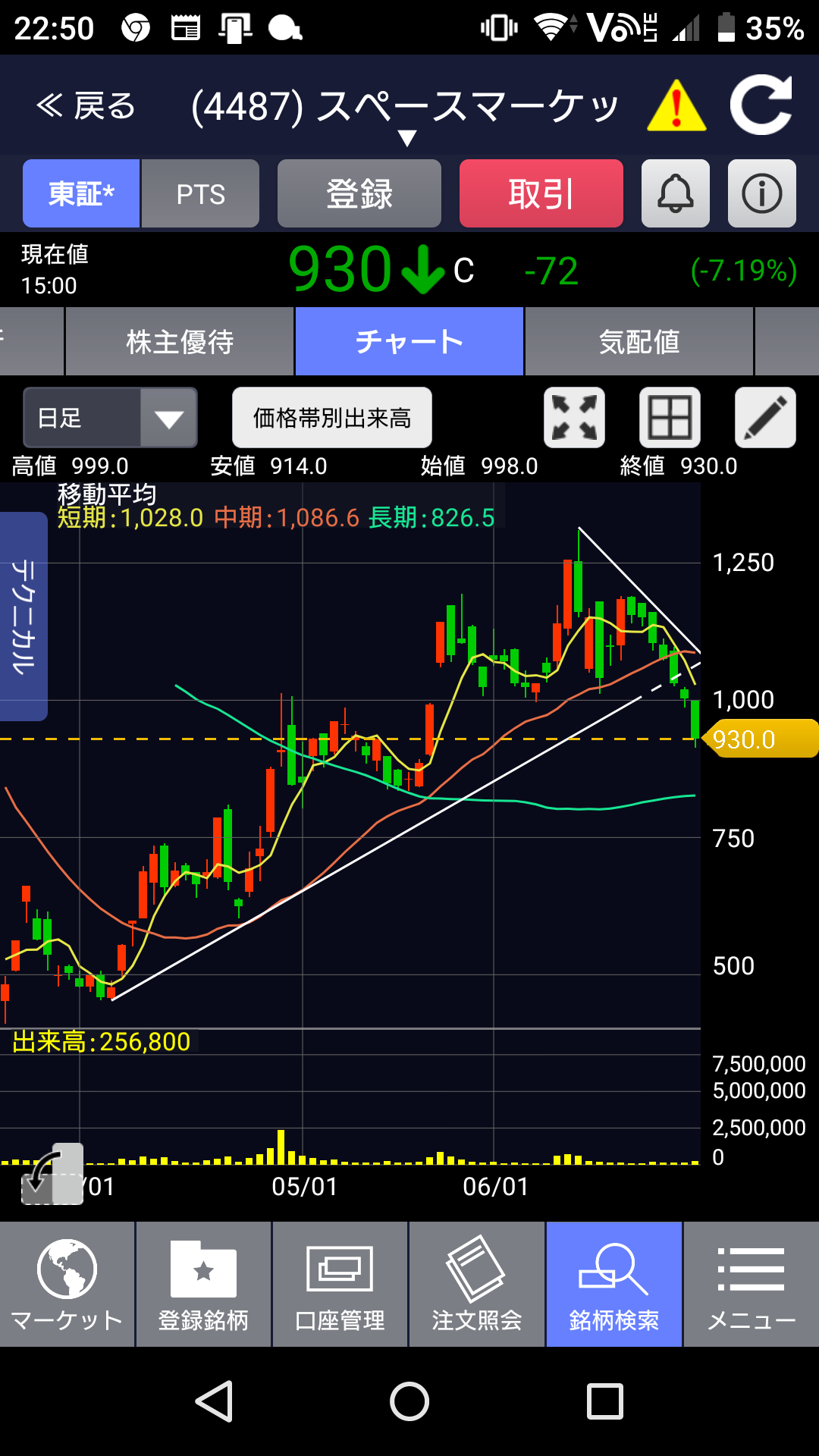This screenshot has height=1456, width=819.
Task: Refresh the stock quote
Action: click(761, 105)
